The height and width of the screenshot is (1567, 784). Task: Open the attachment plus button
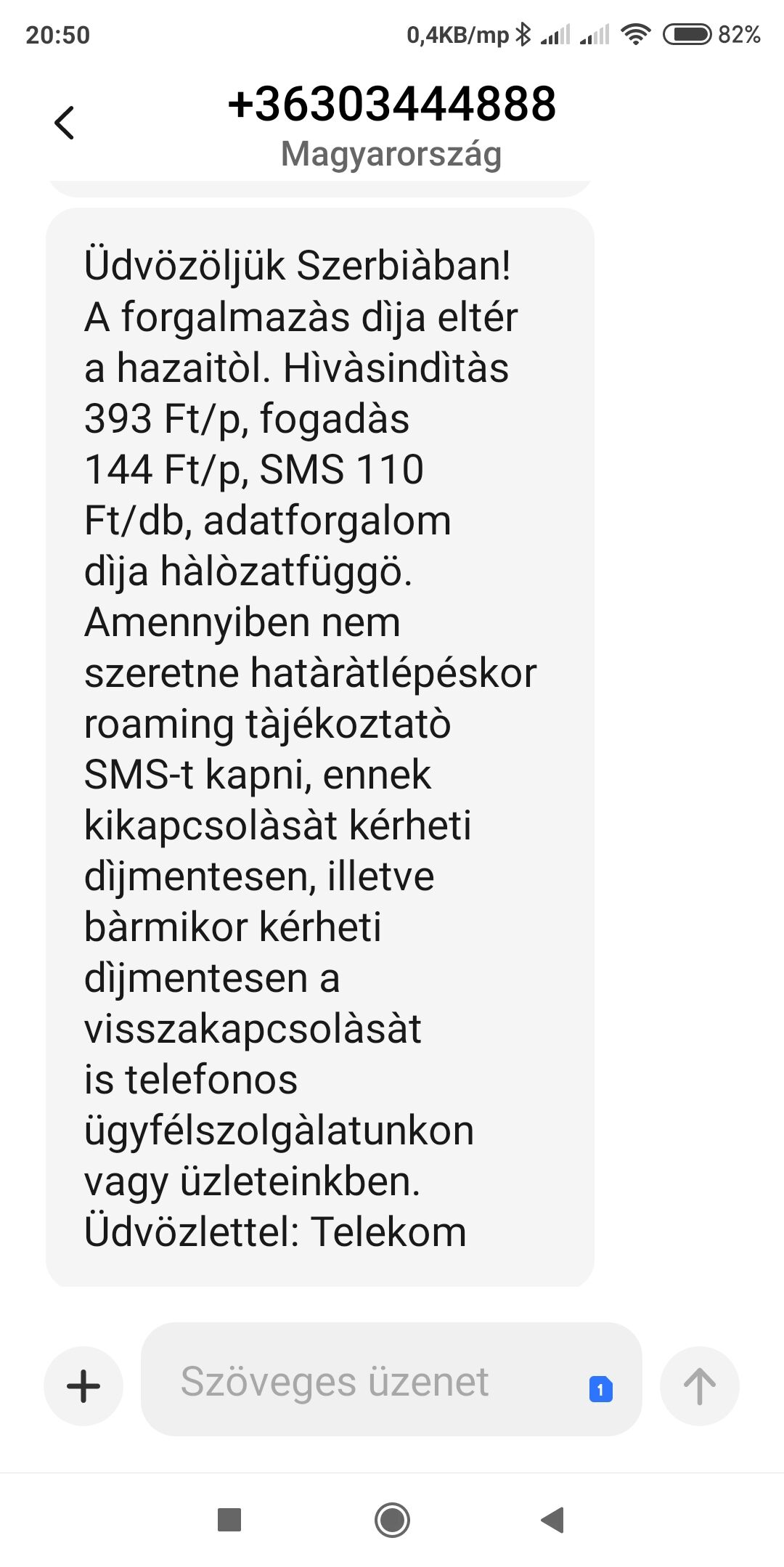83,1386
